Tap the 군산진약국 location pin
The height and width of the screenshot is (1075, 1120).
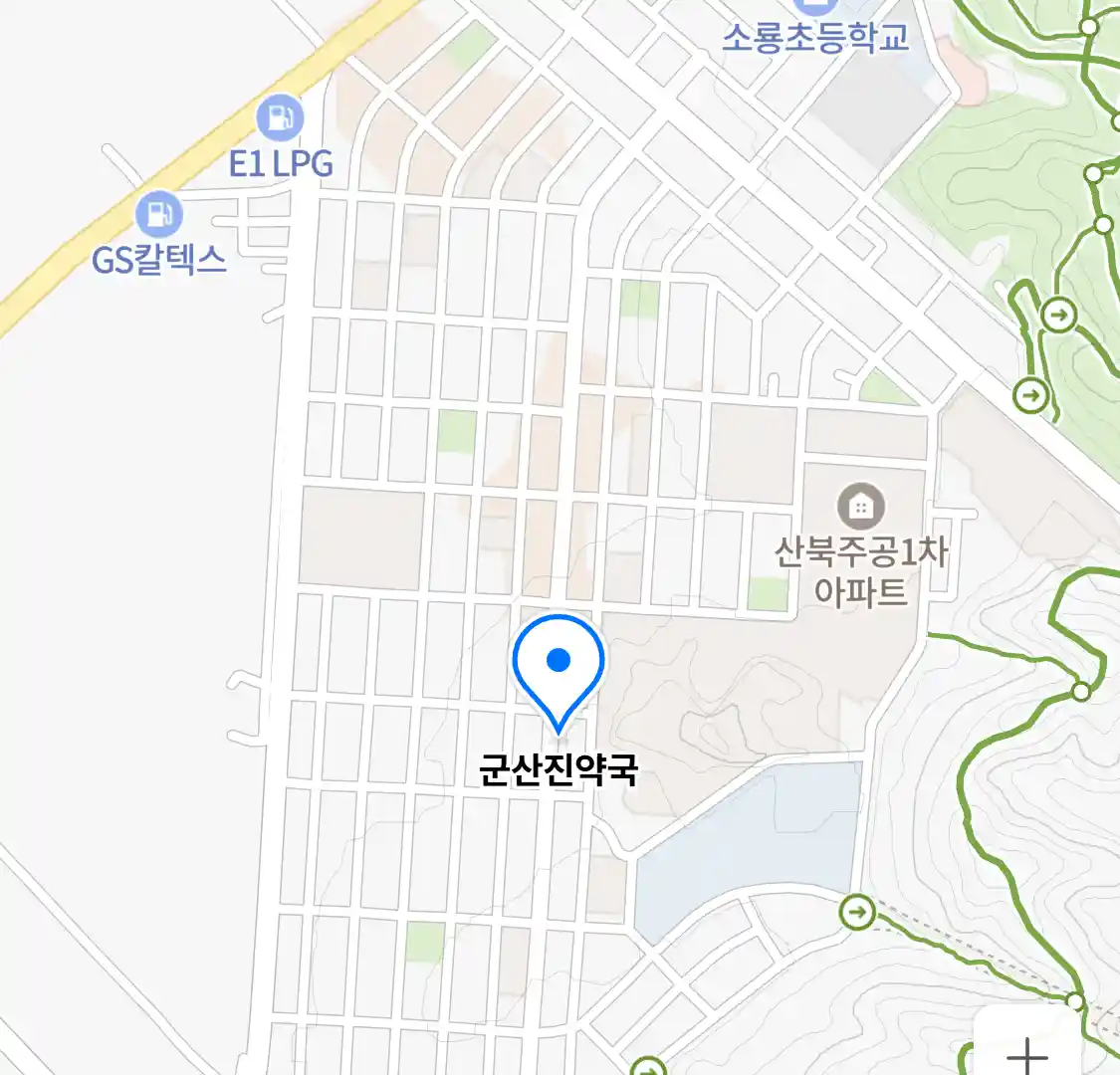[x=559, y=664]
